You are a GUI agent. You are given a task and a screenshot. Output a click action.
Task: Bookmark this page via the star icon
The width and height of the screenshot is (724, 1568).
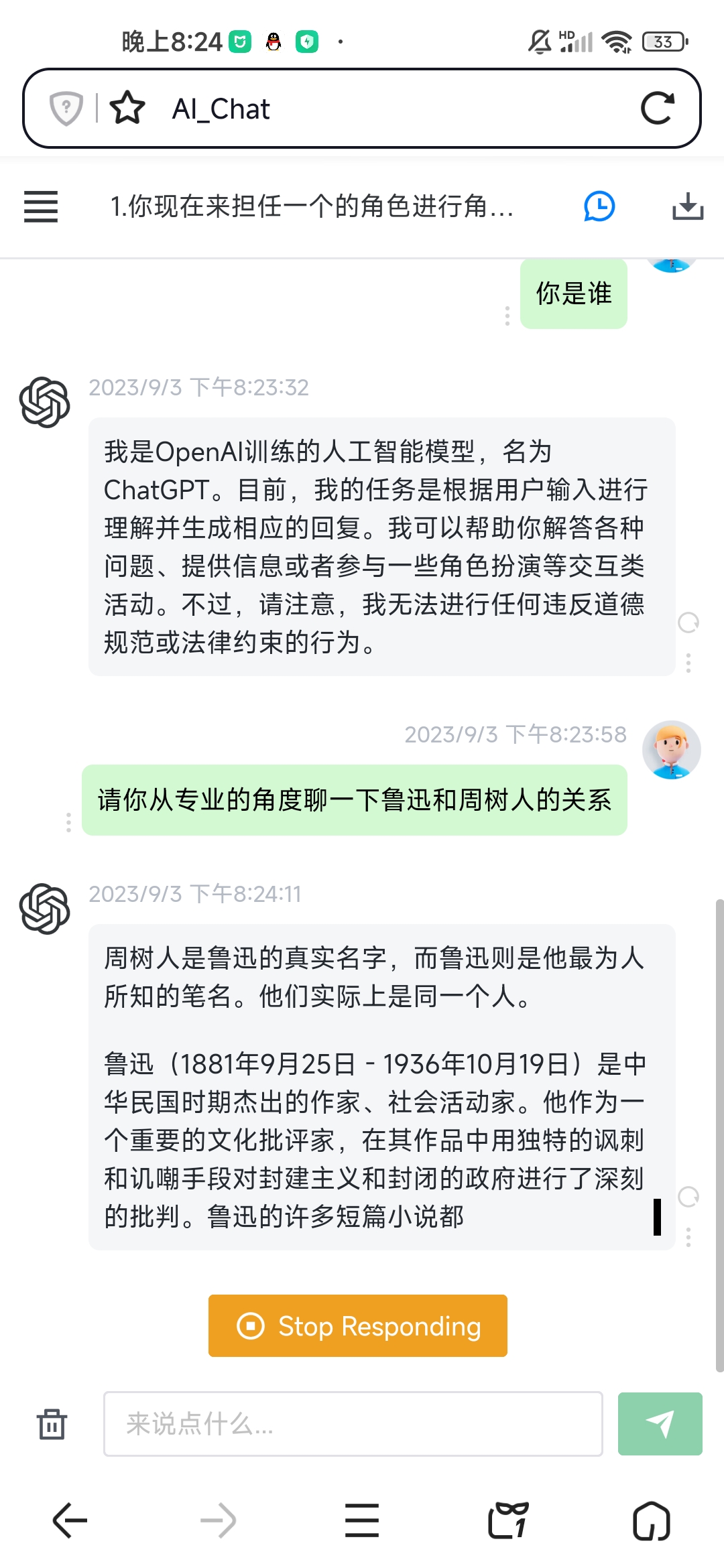[x=127, y=107]
